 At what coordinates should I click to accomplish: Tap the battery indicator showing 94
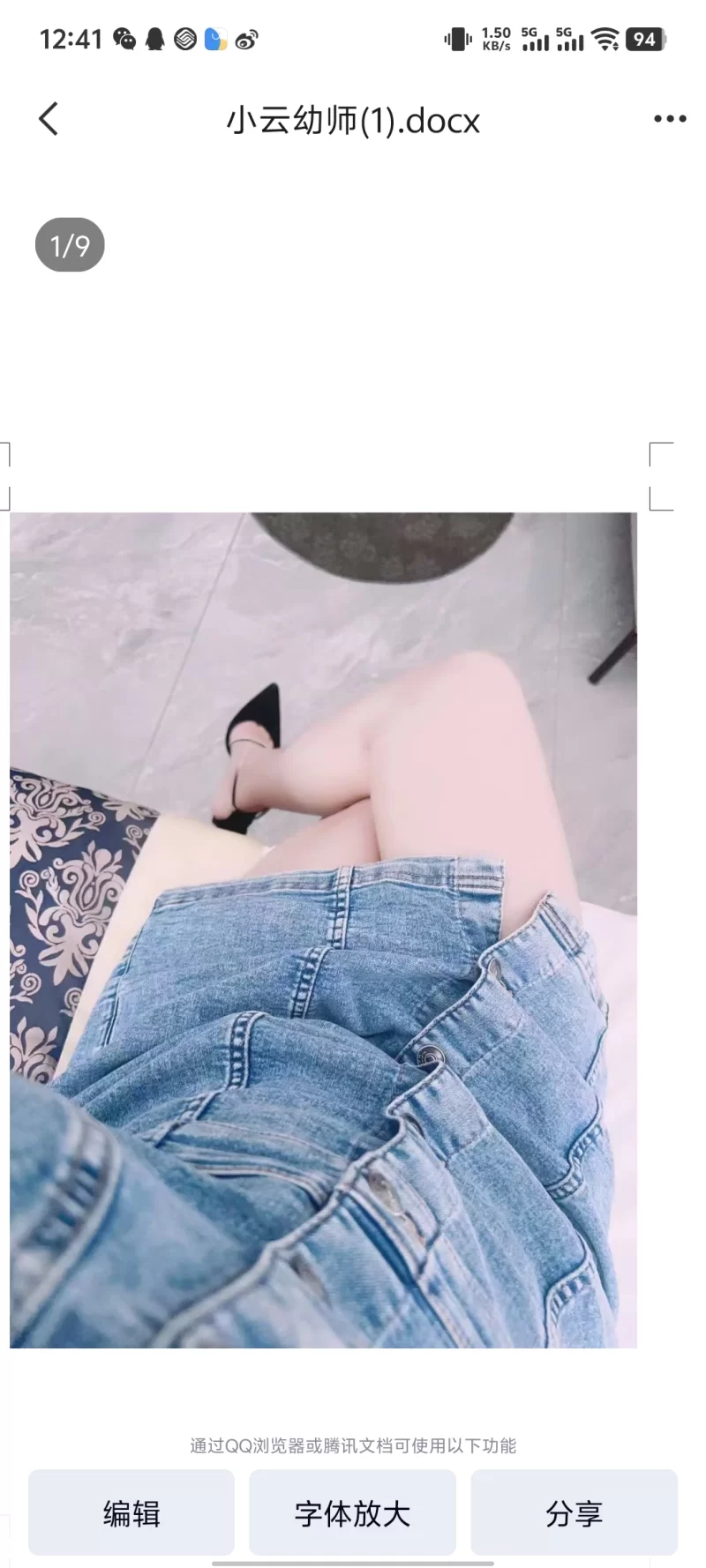coord(645,39)
